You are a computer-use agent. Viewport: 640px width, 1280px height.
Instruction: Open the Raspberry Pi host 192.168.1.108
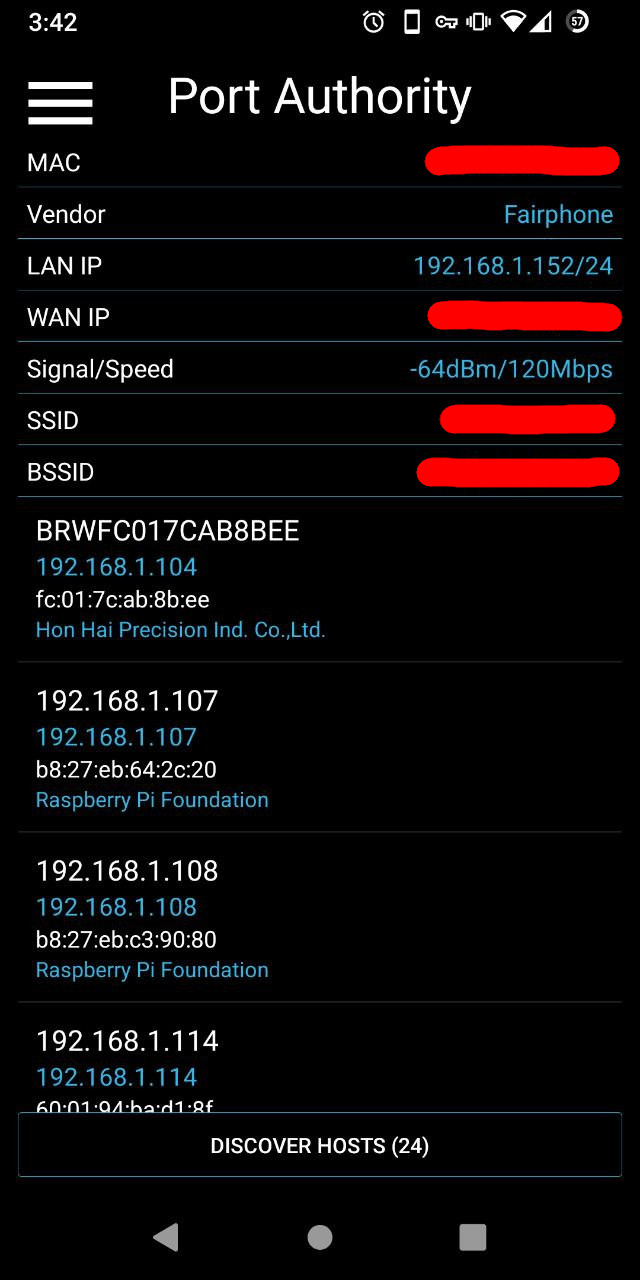pyautogui.click(x=320, y=918)
